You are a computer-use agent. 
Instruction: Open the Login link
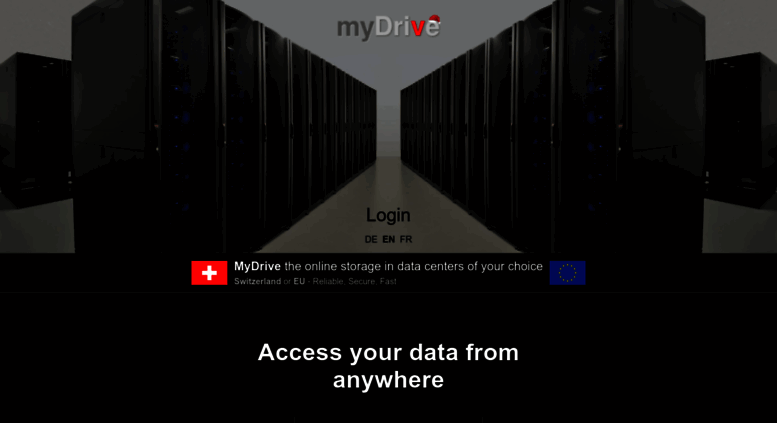click(388, 215)
